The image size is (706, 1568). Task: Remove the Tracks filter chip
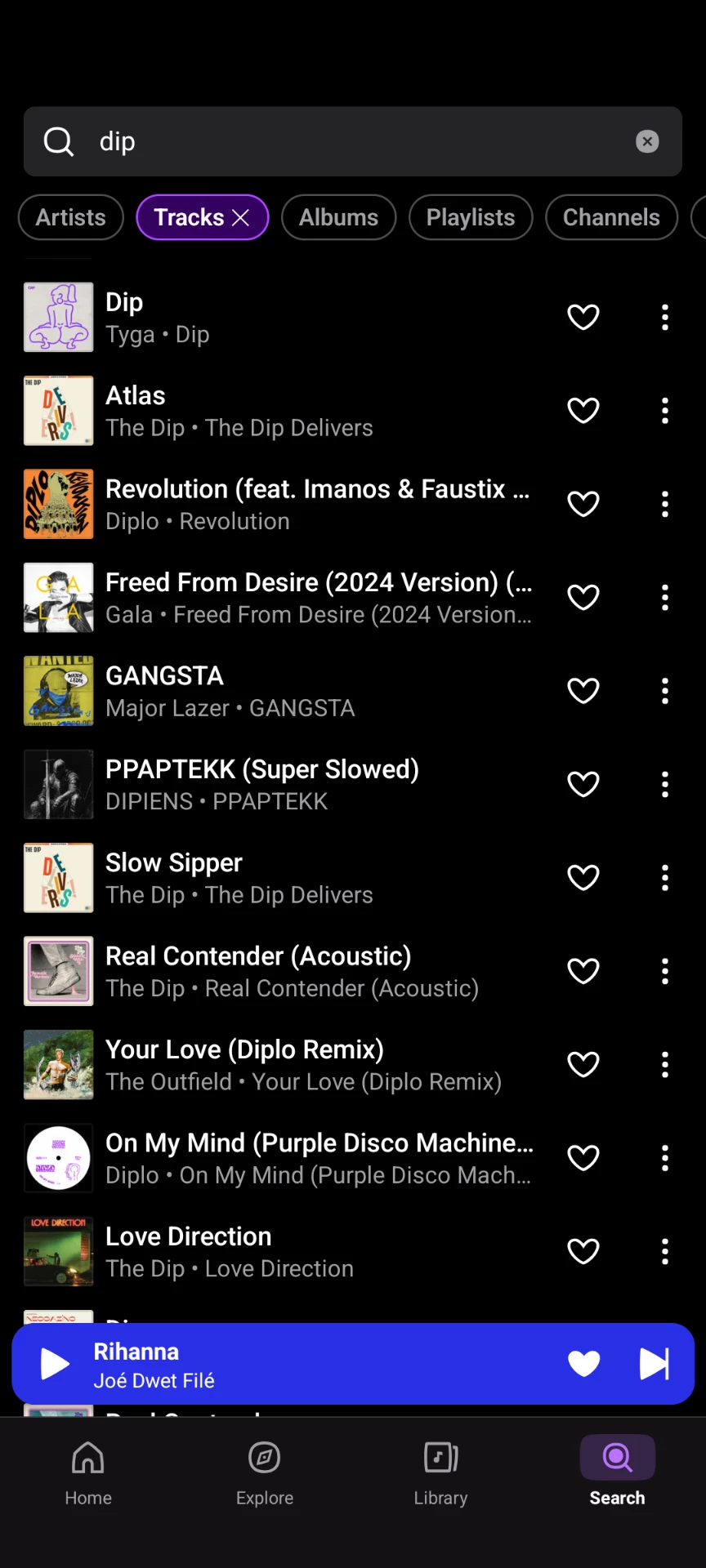241,217
